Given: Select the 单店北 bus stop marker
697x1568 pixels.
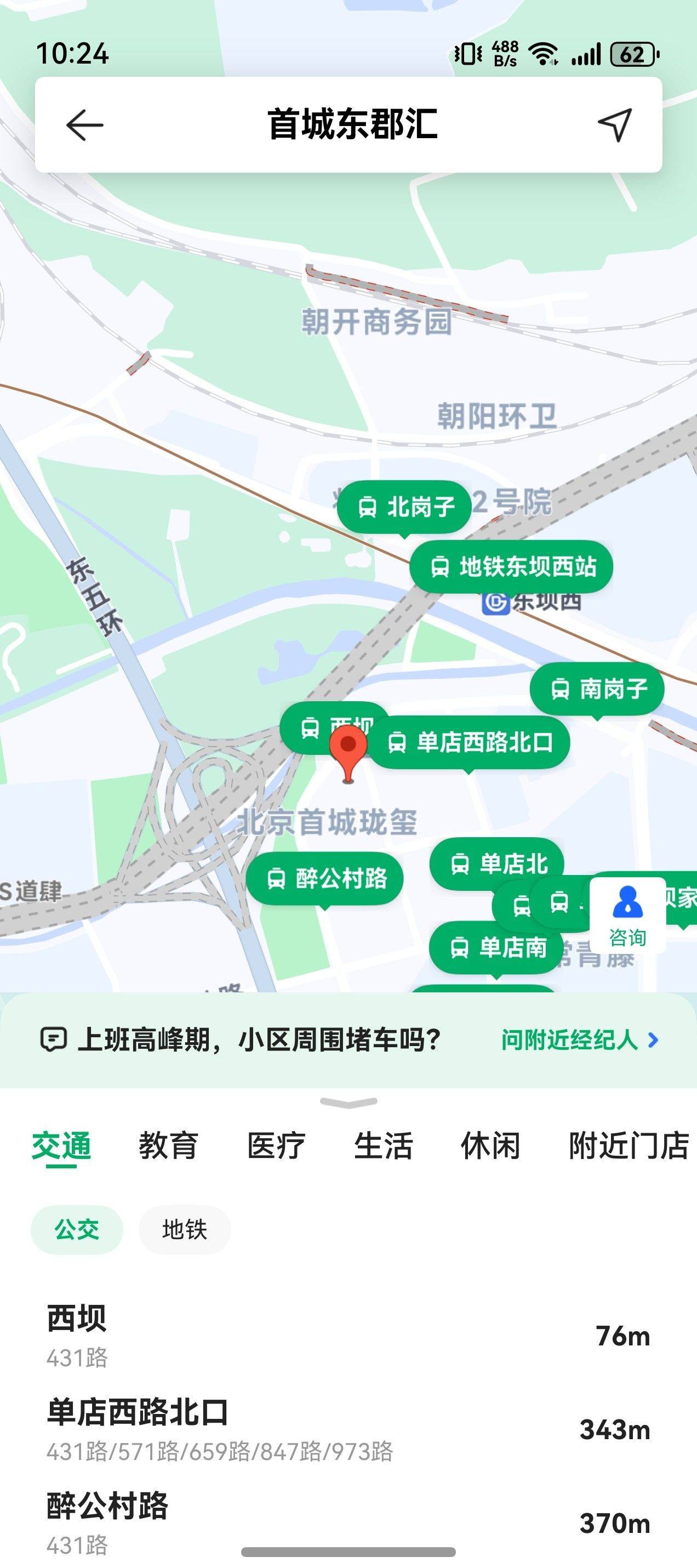Looking at the screenshot, I should coord(498,863).
